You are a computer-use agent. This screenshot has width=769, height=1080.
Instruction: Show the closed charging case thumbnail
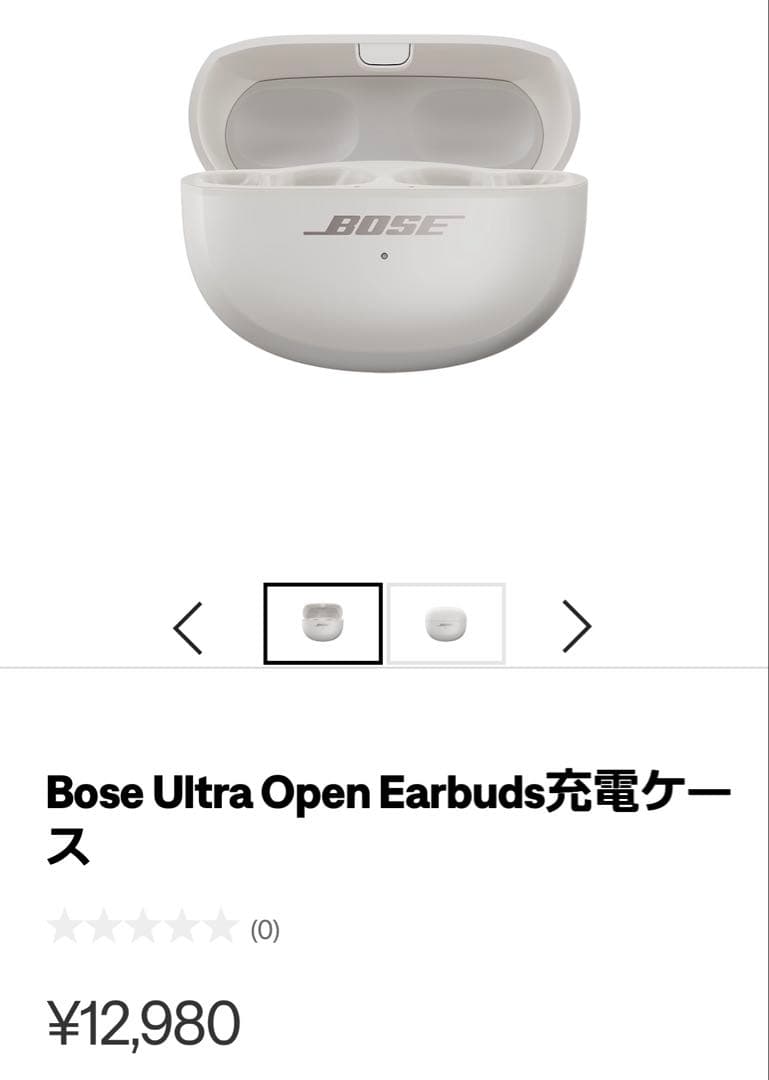tap(446, 624)
